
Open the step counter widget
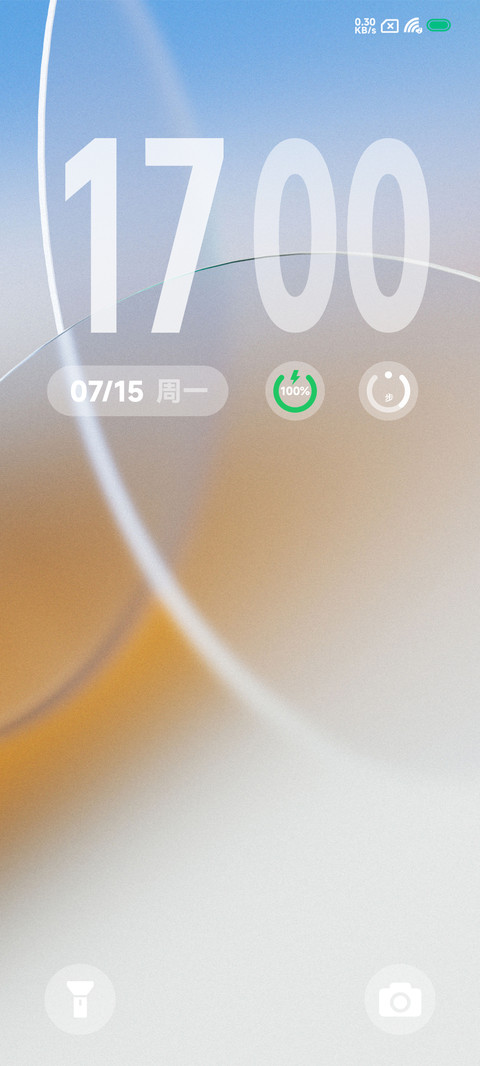pyautogui.click(x=388, y=391)
